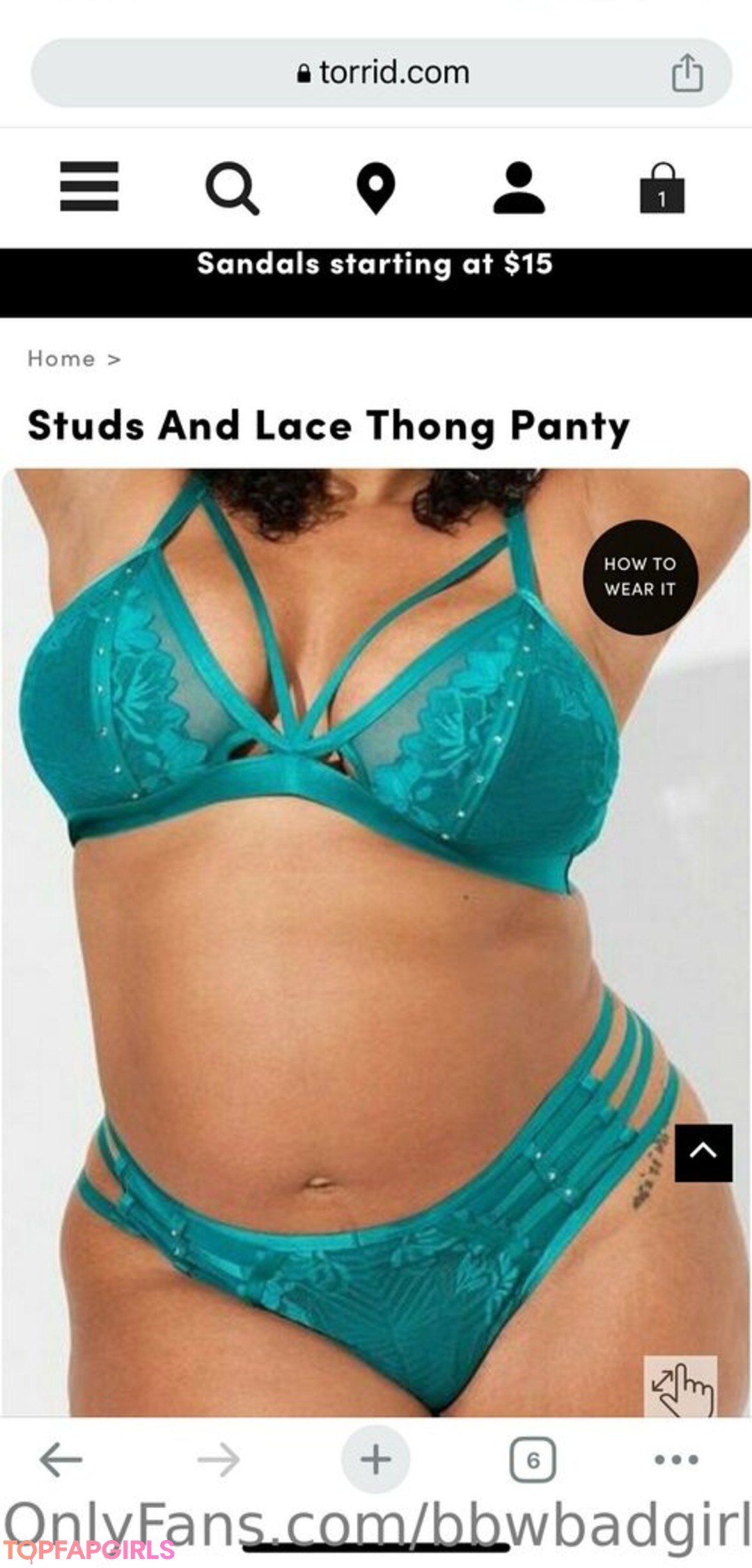Open the How To Wear It badge

[640, 577]
